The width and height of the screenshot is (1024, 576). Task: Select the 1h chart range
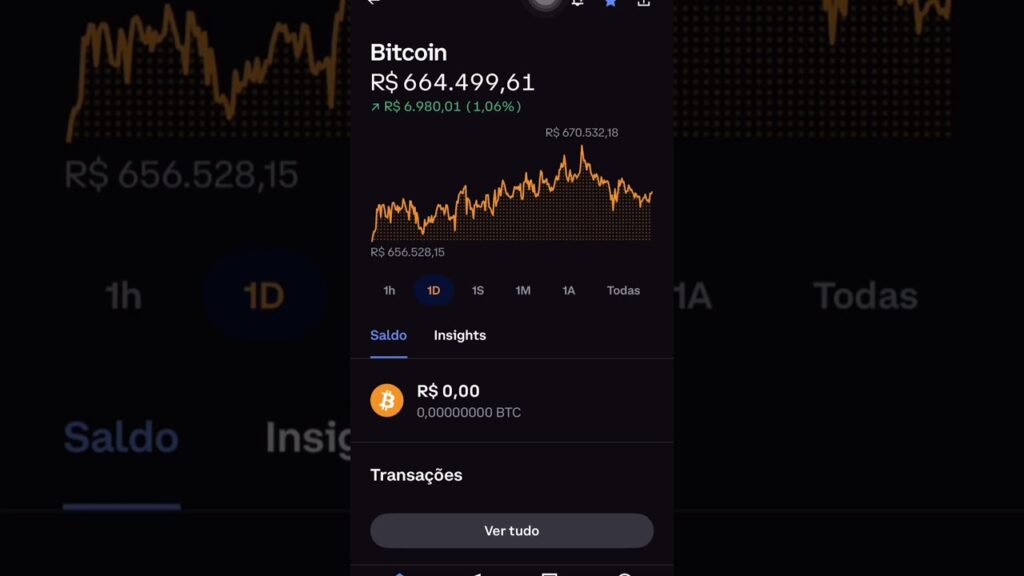click(389, 291)
